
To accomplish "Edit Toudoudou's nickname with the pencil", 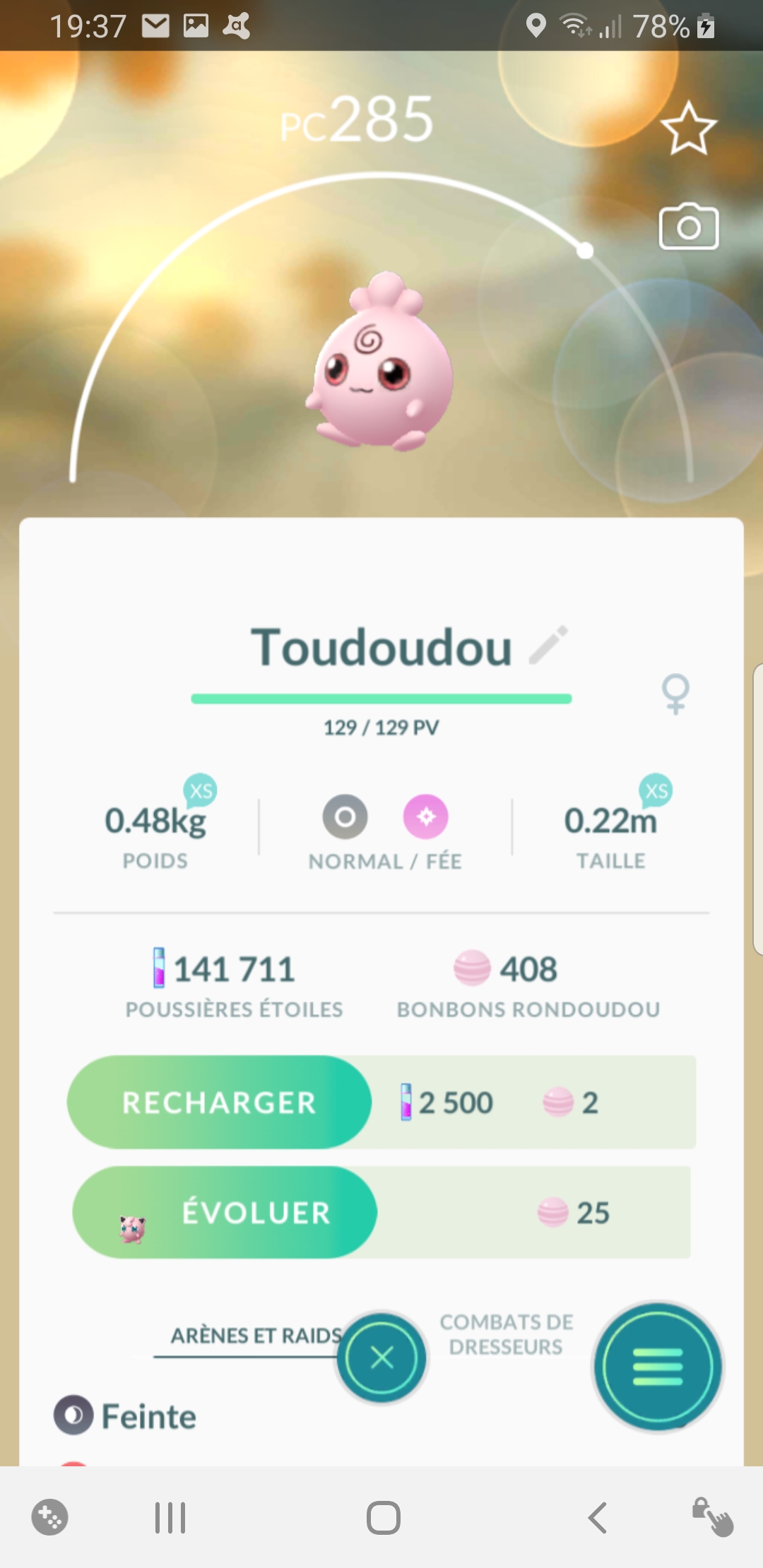I will click(x=549, y=645).
